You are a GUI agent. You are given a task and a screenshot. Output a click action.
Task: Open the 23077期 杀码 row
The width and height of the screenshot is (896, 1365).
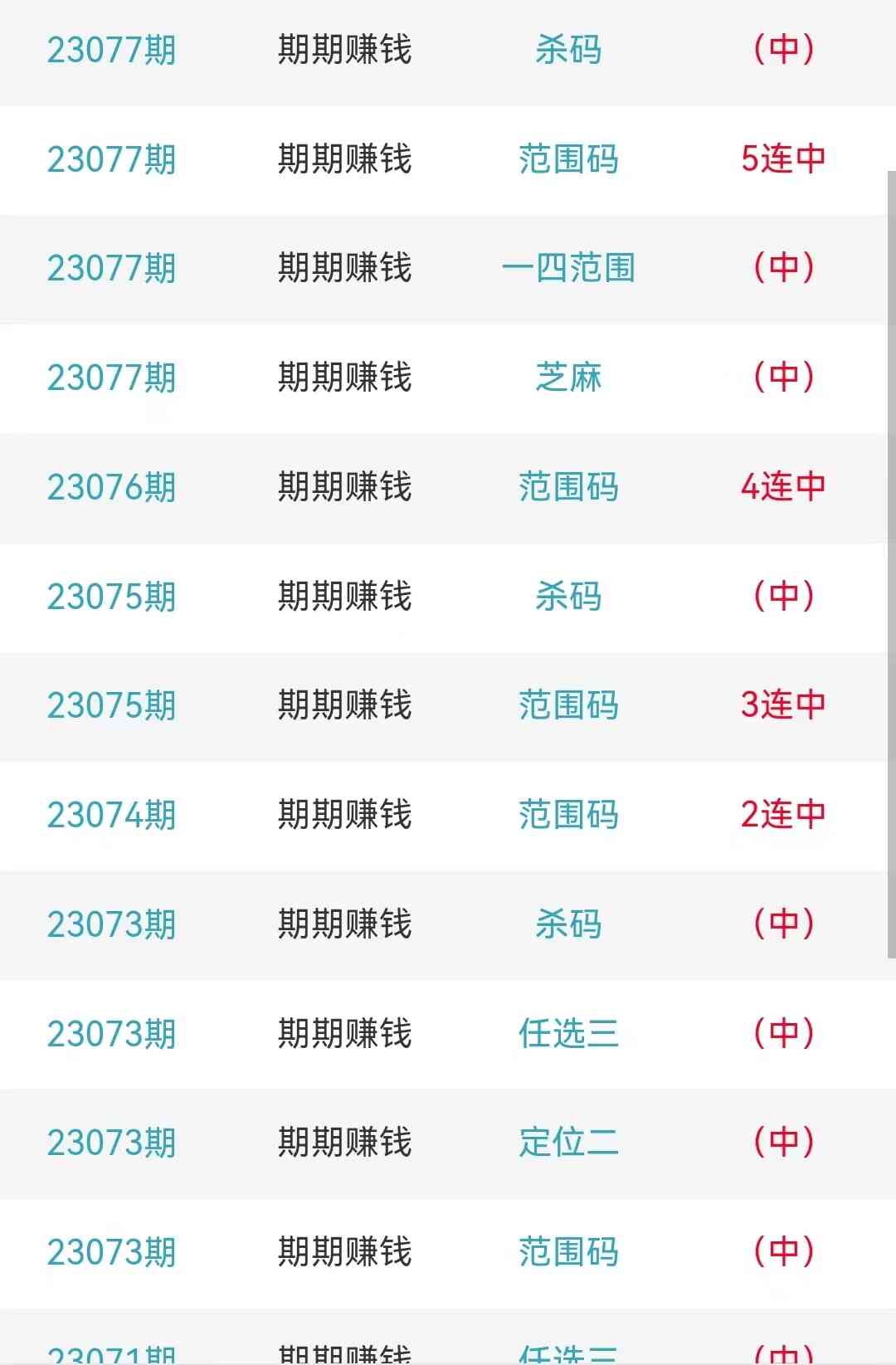pyautogui.click(x=568, y=50)
